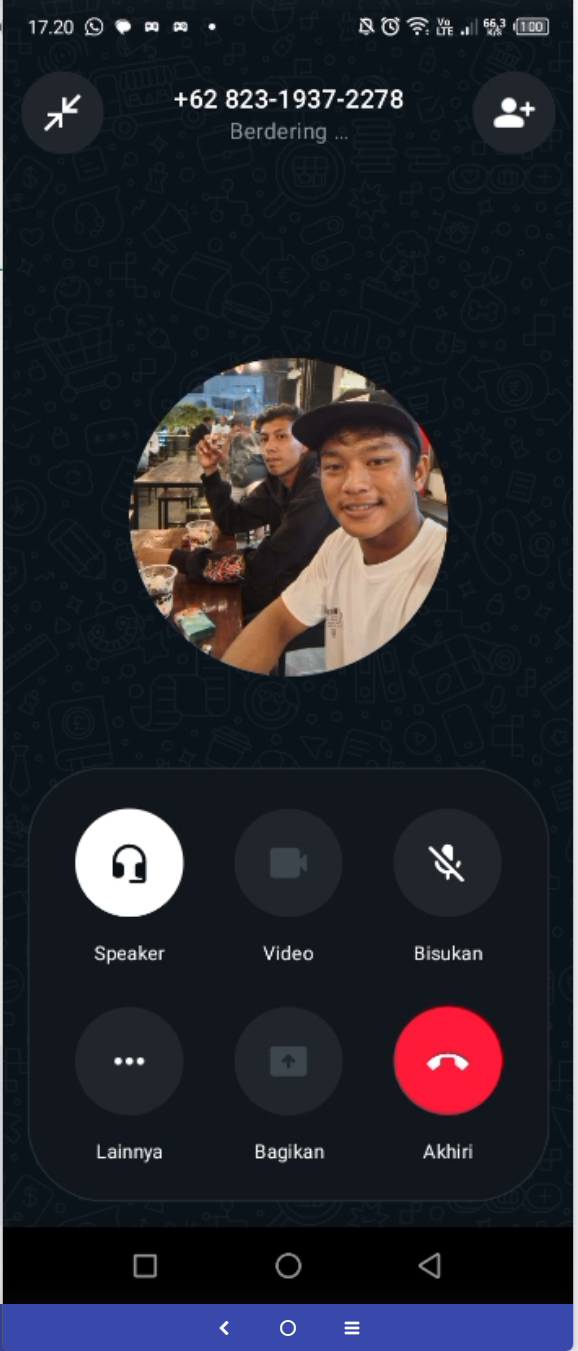Tap the triangle system back button

[430, 1266]
